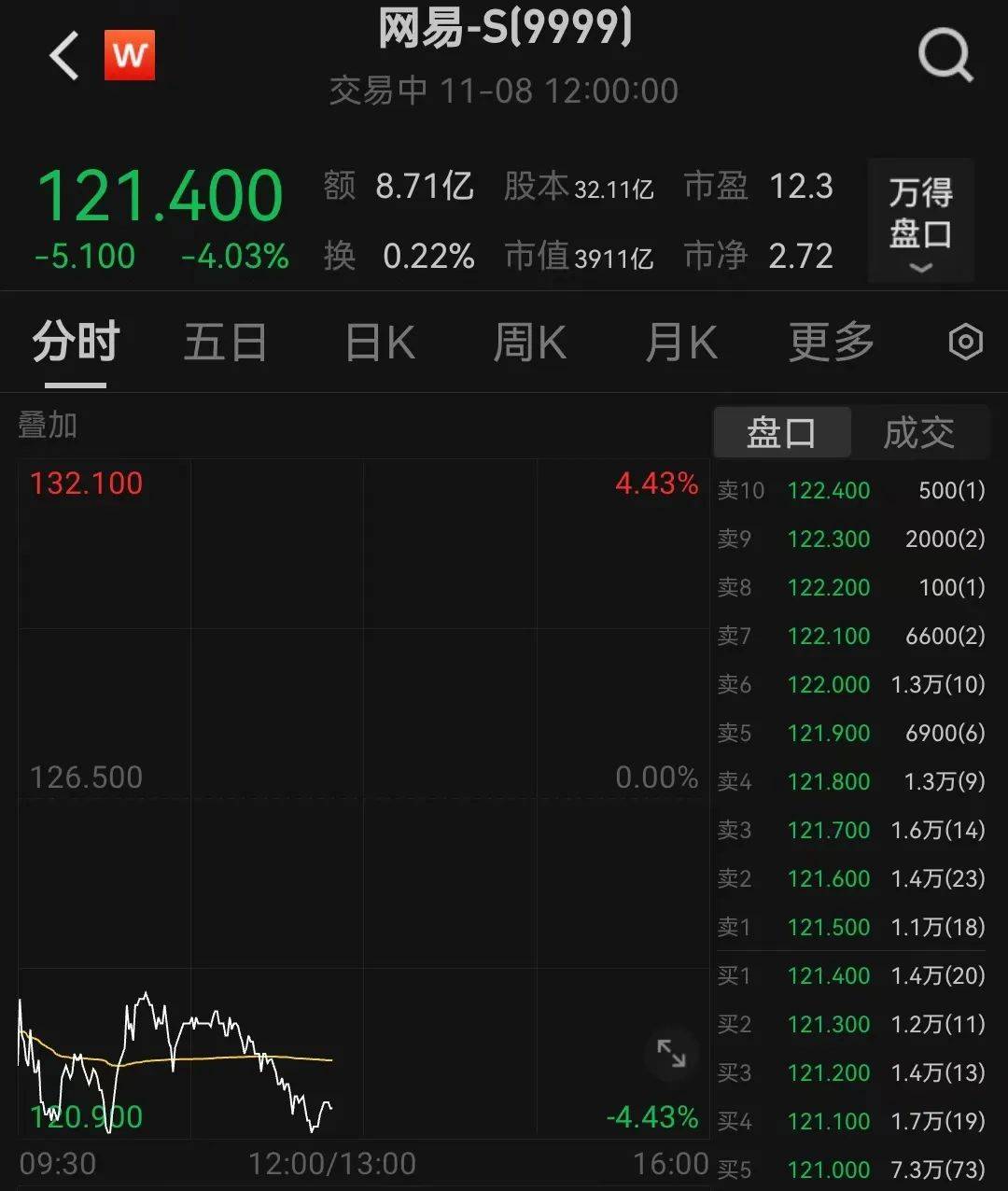This screenshot has width=1008, height=1191.
Task: Tap 叠加 to overlay another stock
Action: pyautogui.click(x=48, y=426)
